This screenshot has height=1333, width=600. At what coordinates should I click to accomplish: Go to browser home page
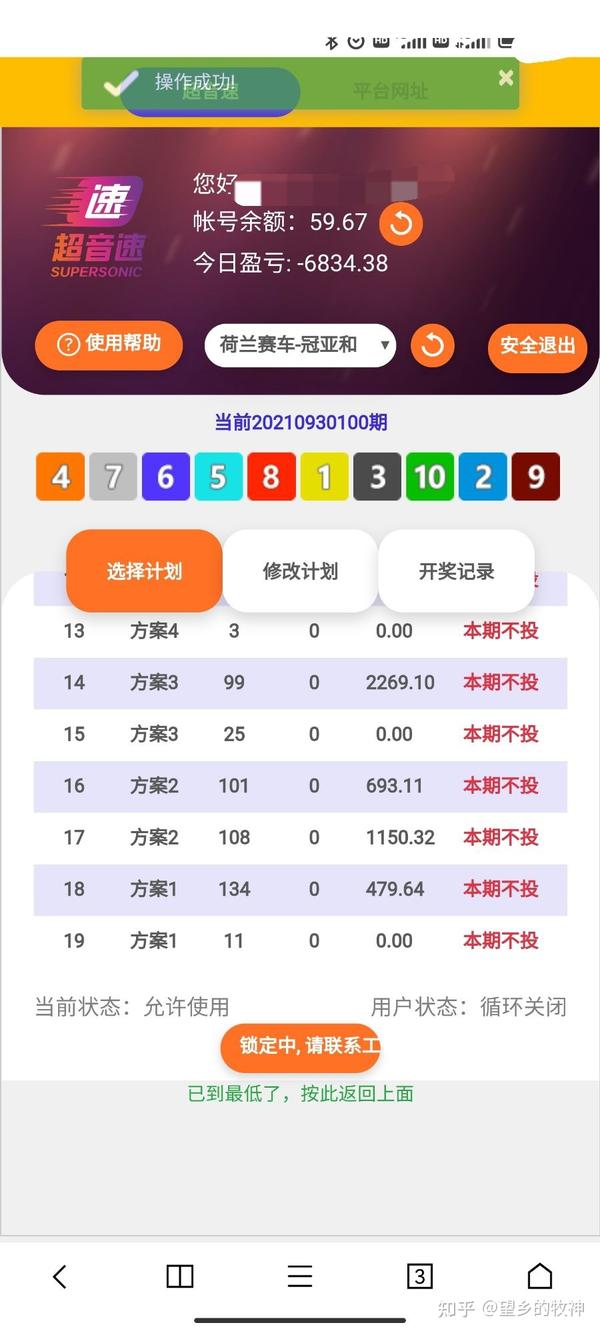[x=540, y=1276]
